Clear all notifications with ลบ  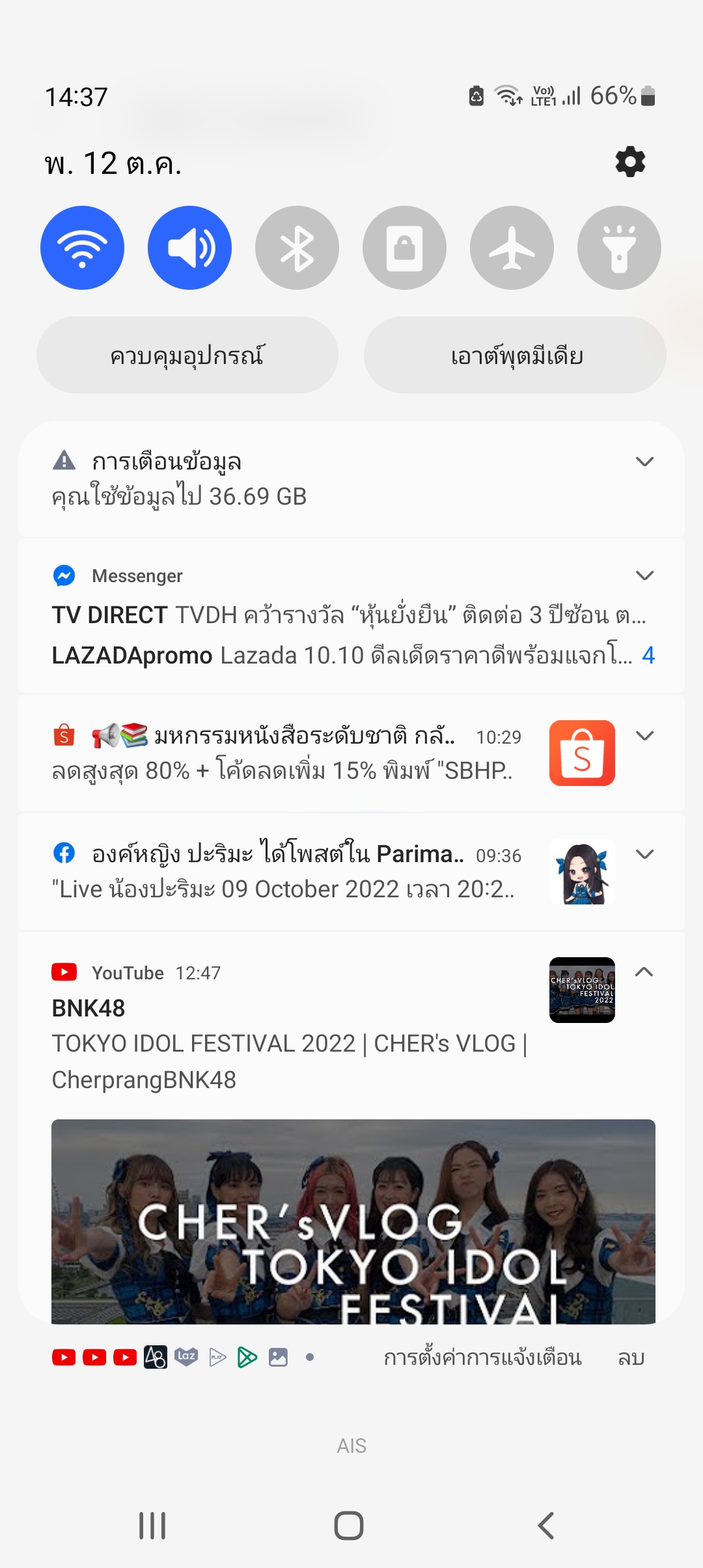click(631, 1358)
